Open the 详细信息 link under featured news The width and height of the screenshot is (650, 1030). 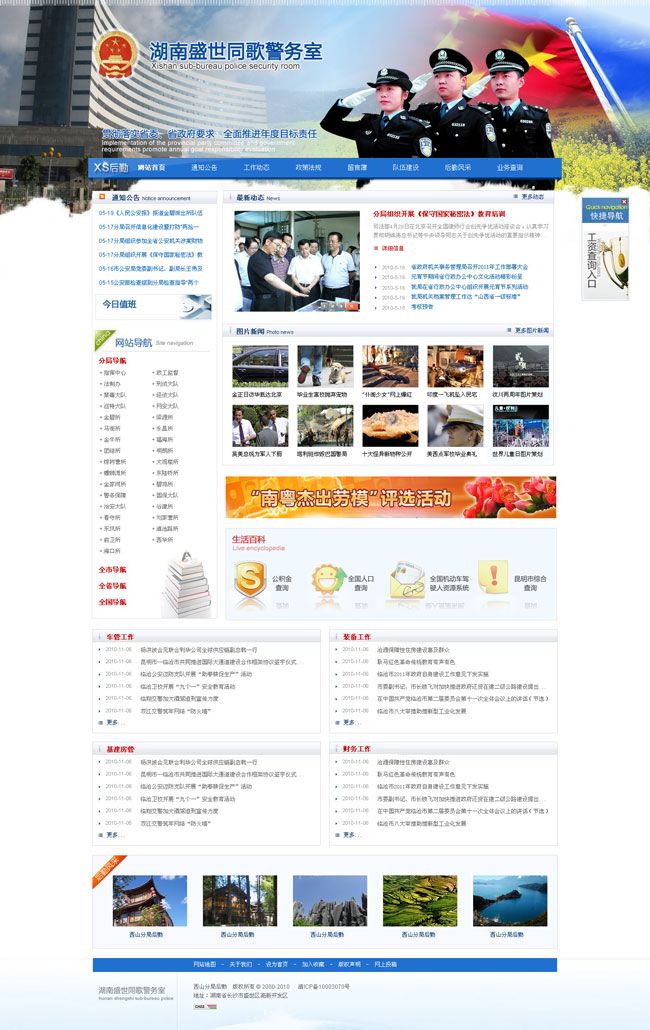click(x=392, y=247)
